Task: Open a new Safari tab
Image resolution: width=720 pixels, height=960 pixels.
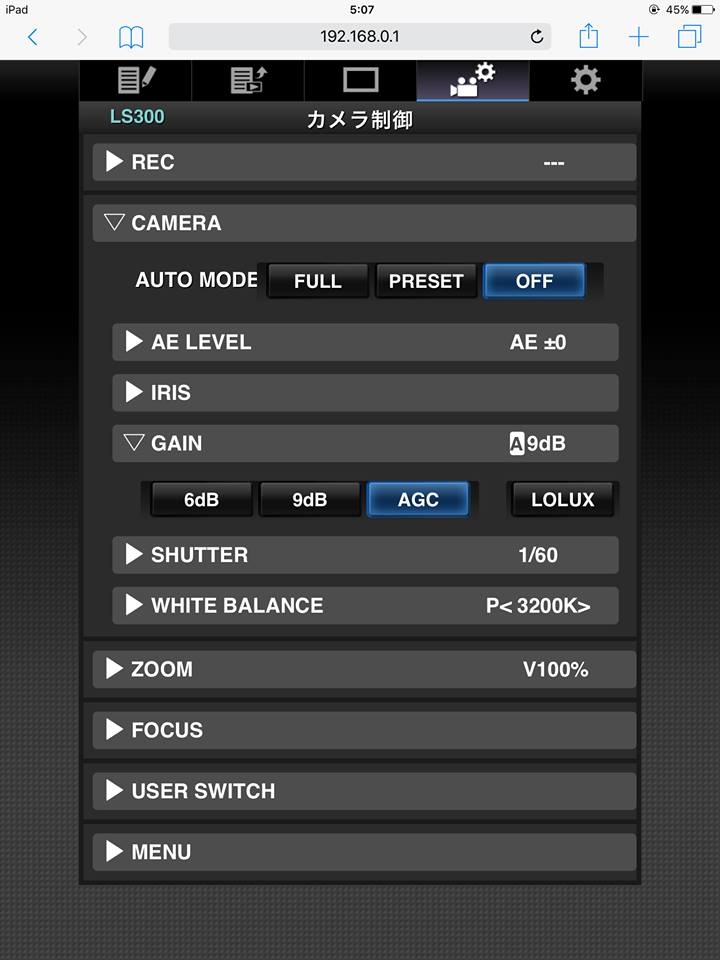Action: tap(638, 37)
